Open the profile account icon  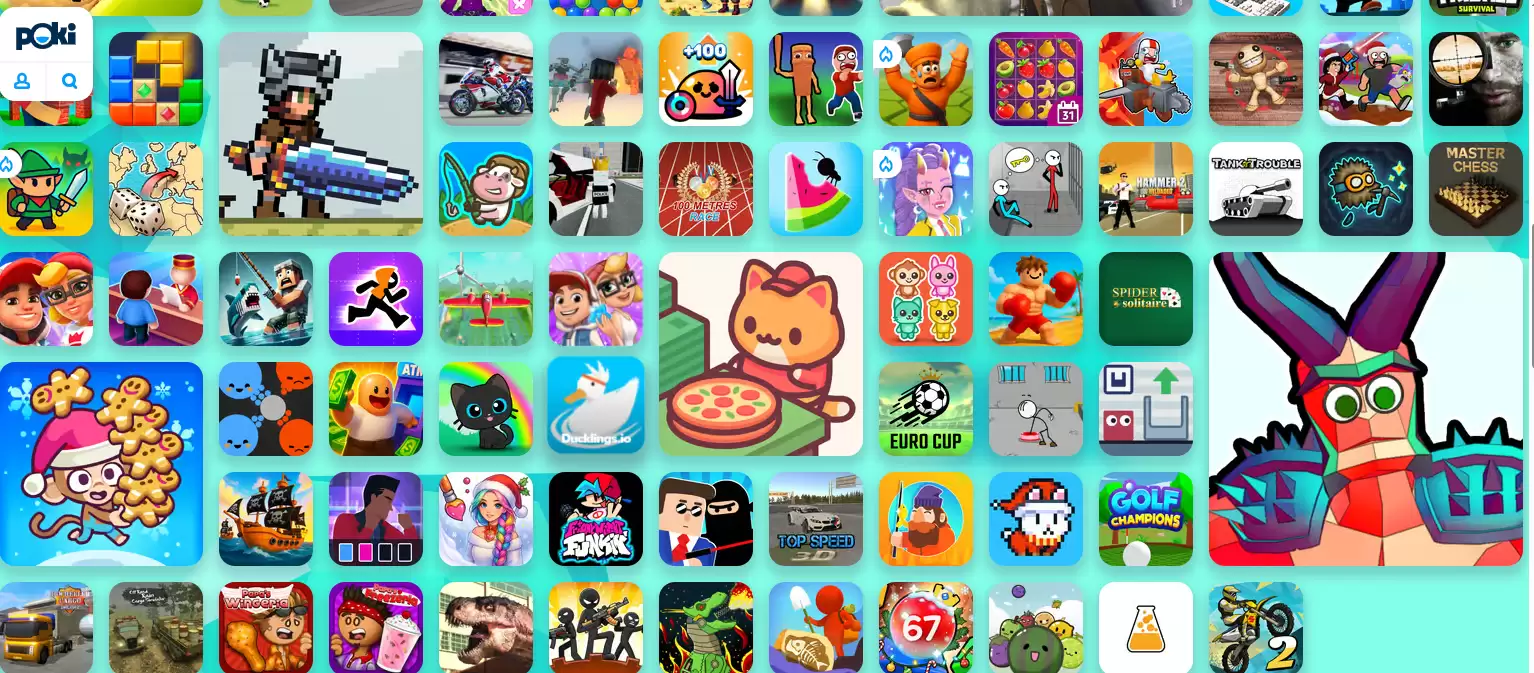[23, 81]
